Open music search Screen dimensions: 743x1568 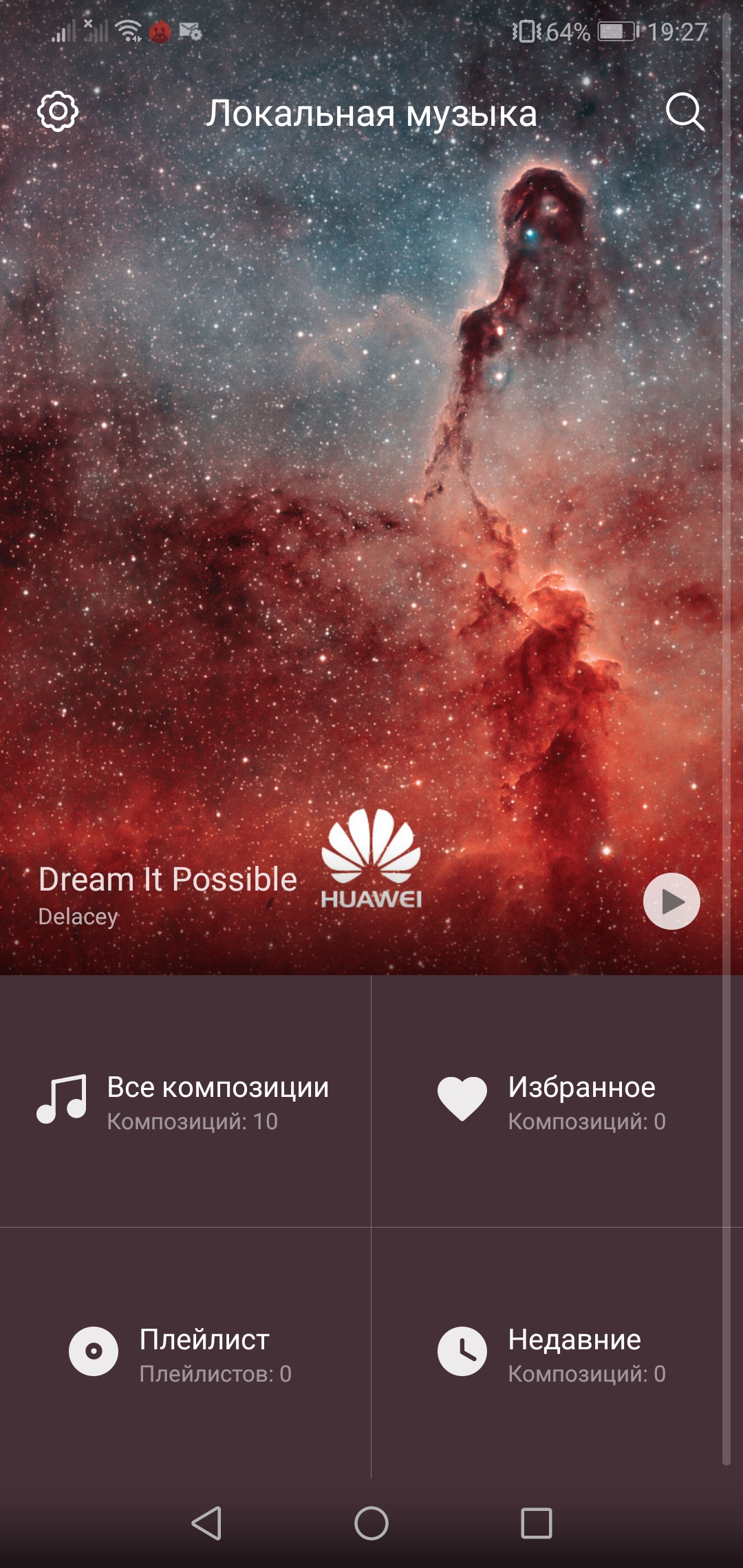(685, 111)
